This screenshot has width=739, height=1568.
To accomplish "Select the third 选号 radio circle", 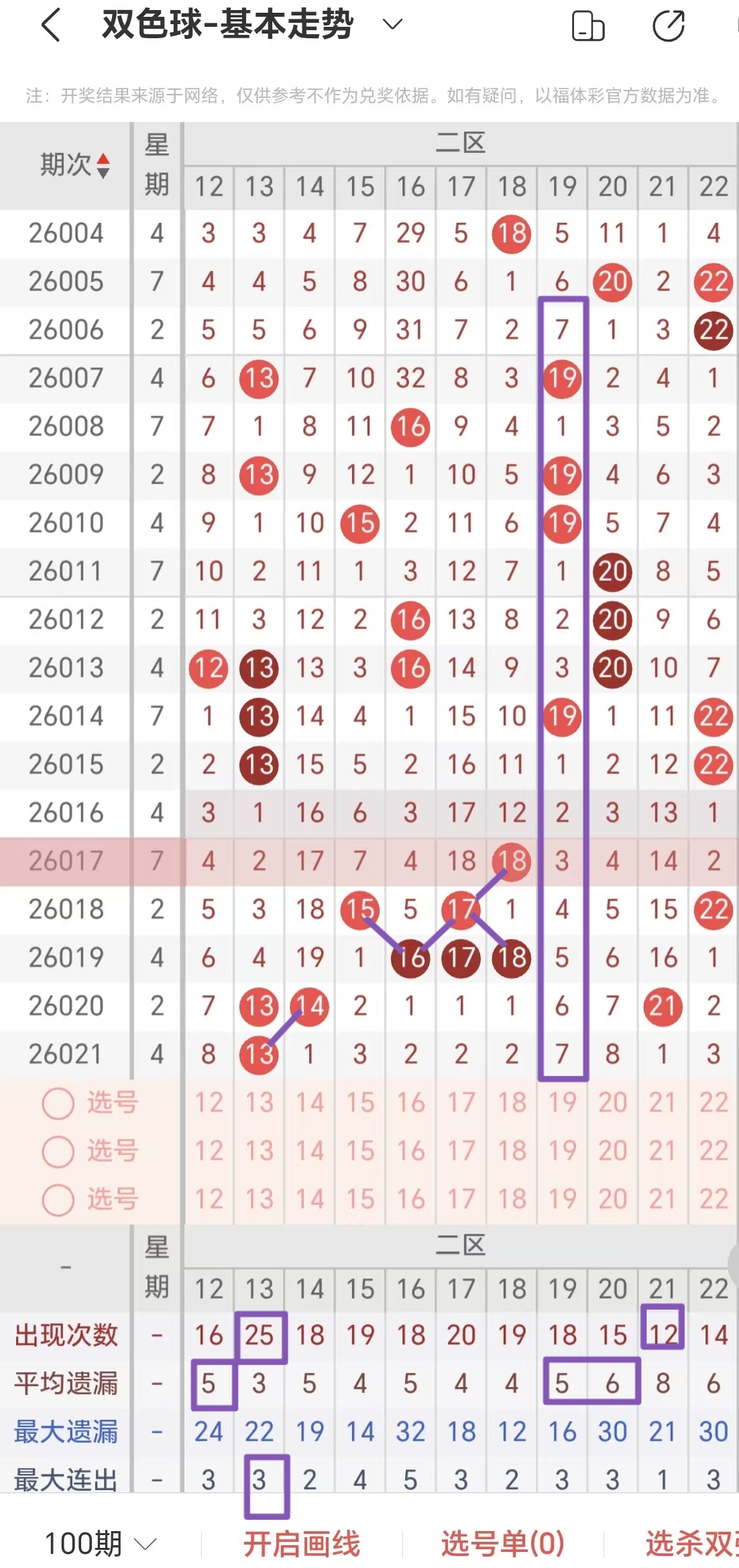I will (56, 1198).
